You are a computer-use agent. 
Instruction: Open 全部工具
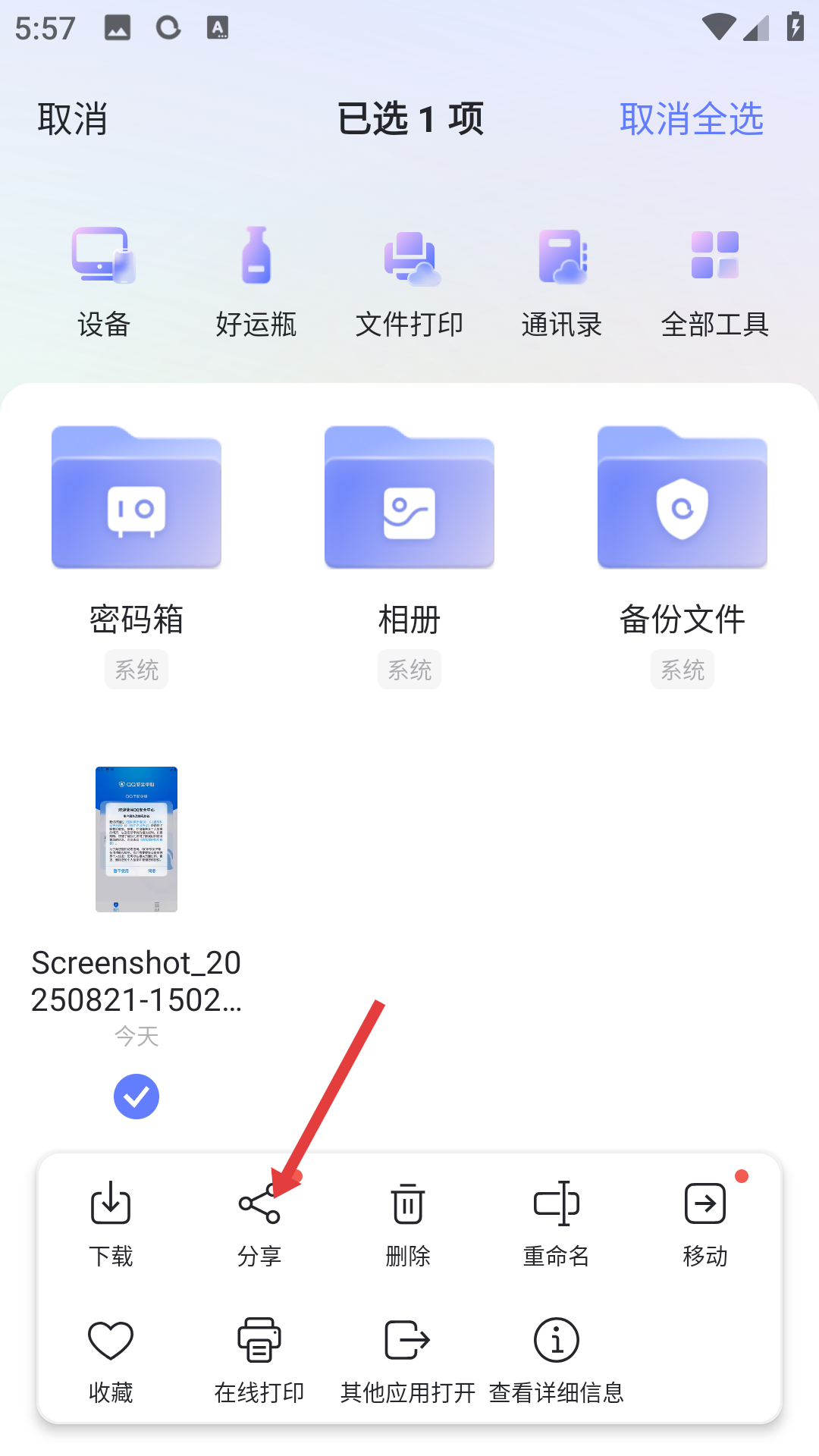[x=715, y=281]
